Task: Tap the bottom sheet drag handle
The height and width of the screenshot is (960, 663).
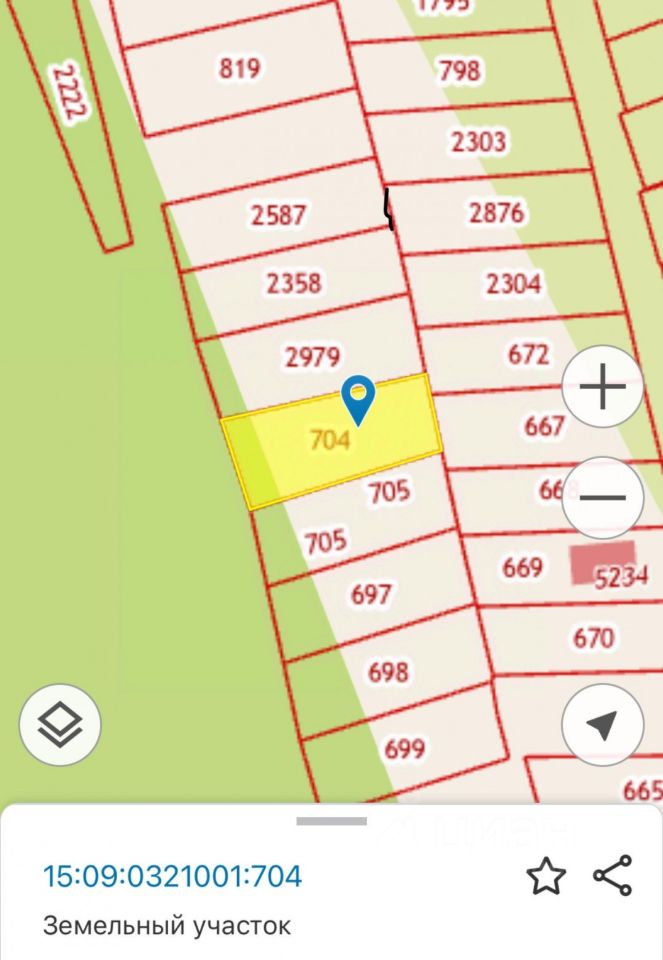Action: (x=331, y=821)
